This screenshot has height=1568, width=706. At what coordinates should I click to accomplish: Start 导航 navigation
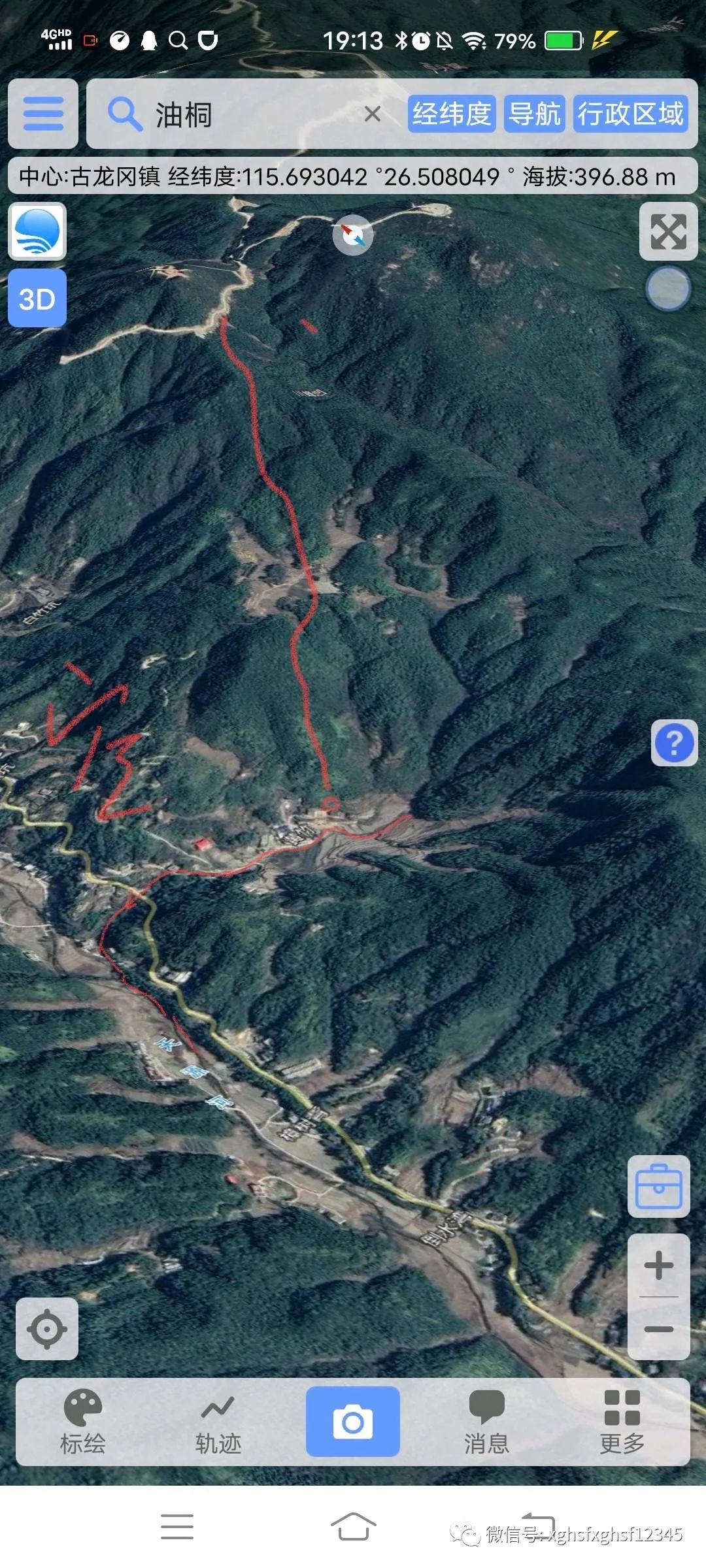tap(534, 114)
